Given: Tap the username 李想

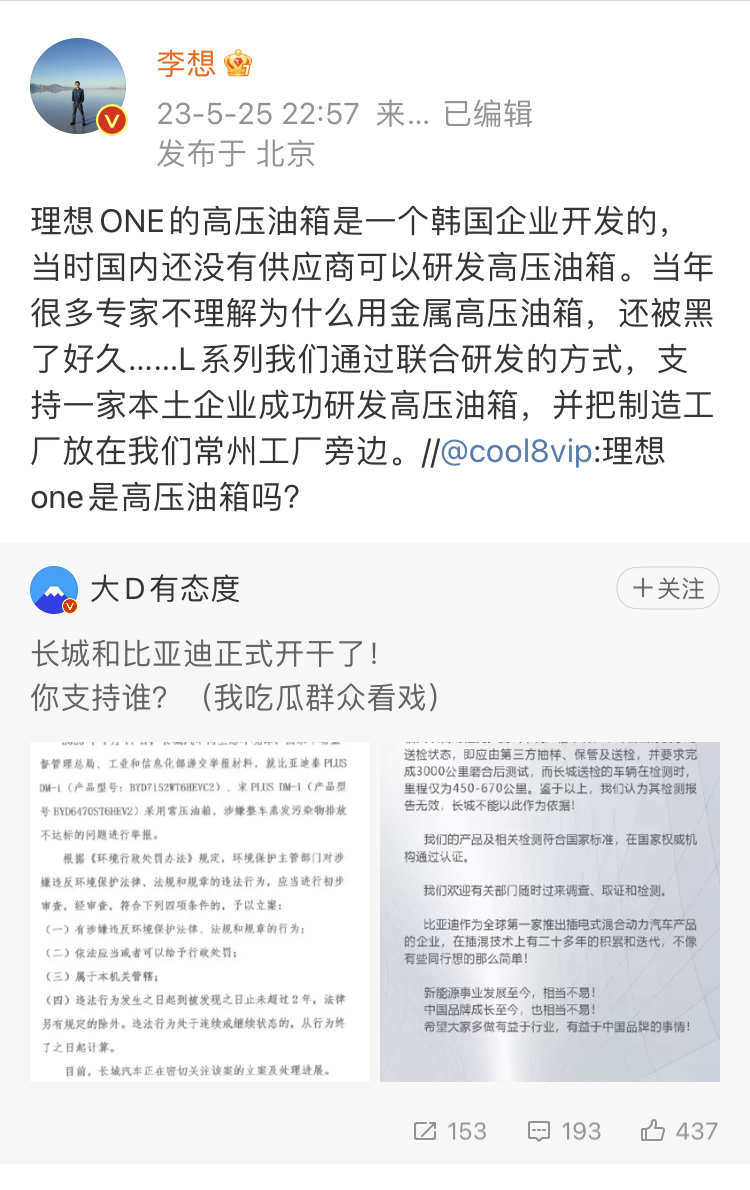Looking at the screenshot, I should (x=186, y=65).
